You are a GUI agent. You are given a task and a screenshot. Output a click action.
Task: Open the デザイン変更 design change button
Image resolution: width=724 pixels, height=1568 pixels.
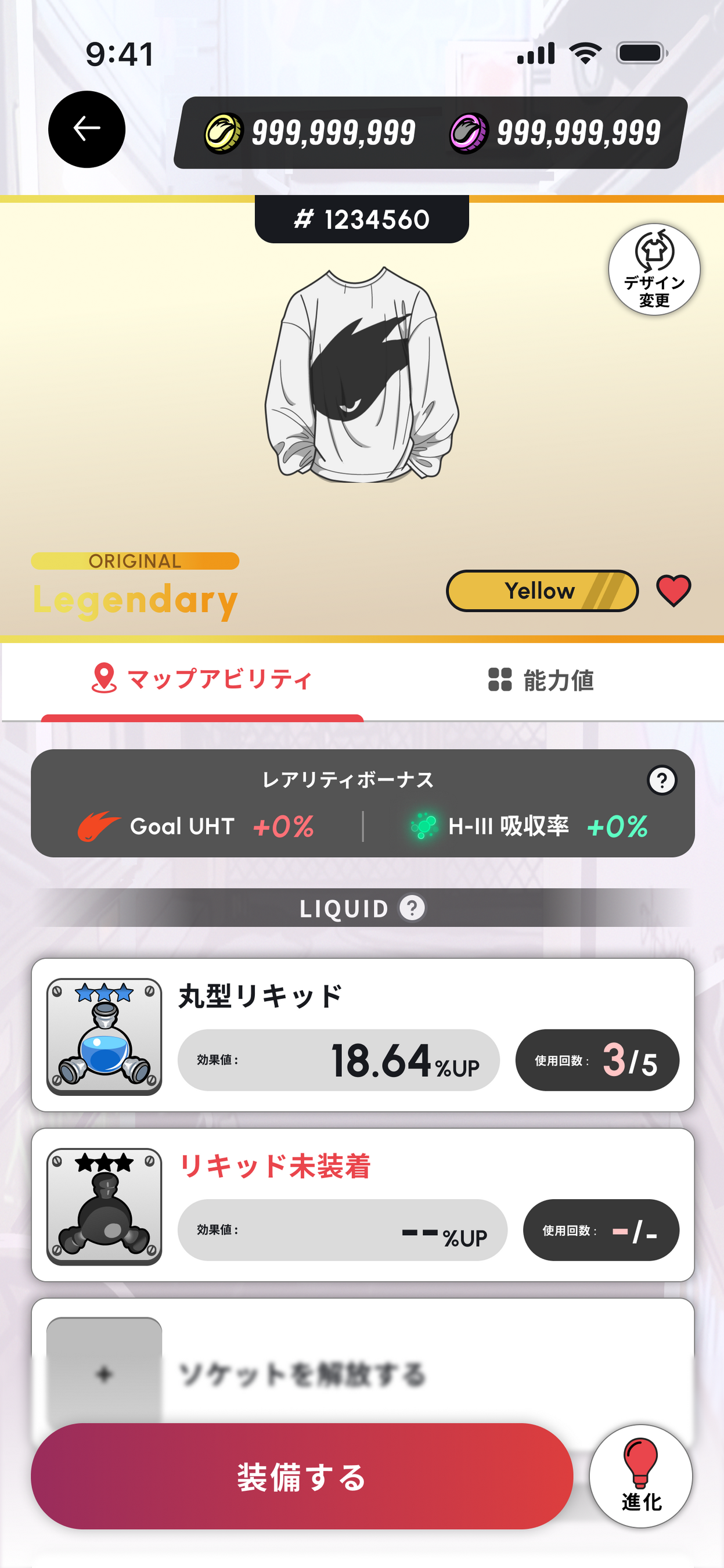pos(654,269)
